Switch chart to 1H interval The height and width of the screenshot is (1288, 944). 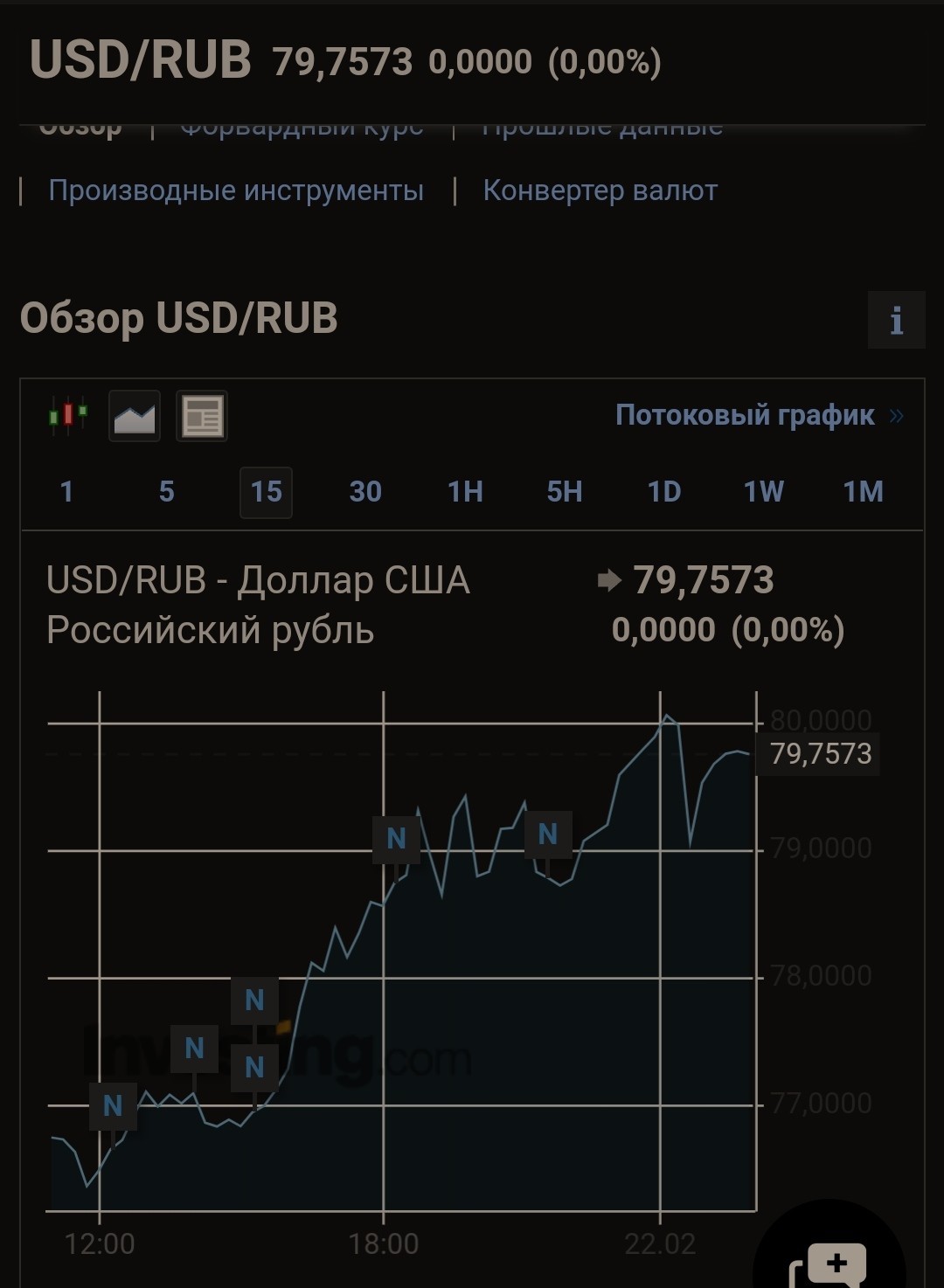pos(465,492)
